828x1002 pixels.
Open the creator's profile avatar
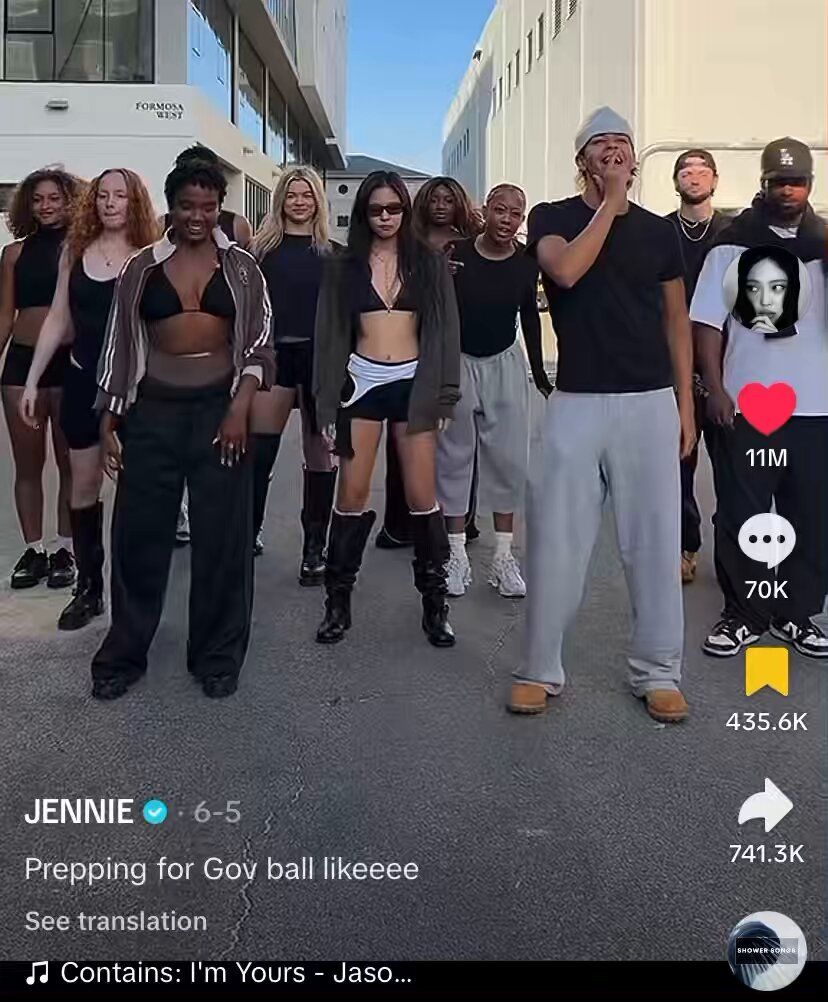tap(767, 291)
